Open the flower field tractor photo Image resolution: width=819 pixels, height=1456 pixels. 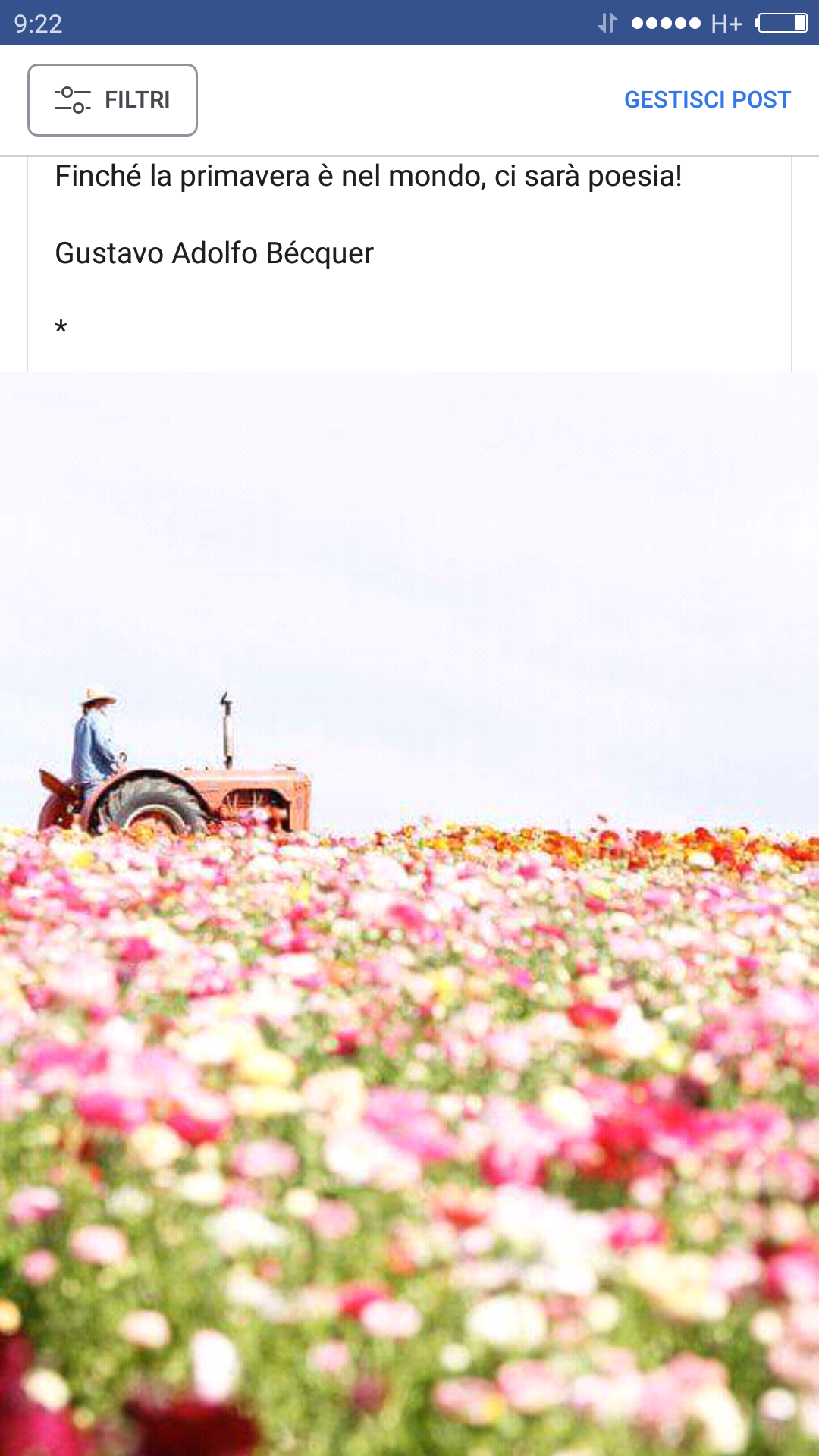click(x=409, y=910)
